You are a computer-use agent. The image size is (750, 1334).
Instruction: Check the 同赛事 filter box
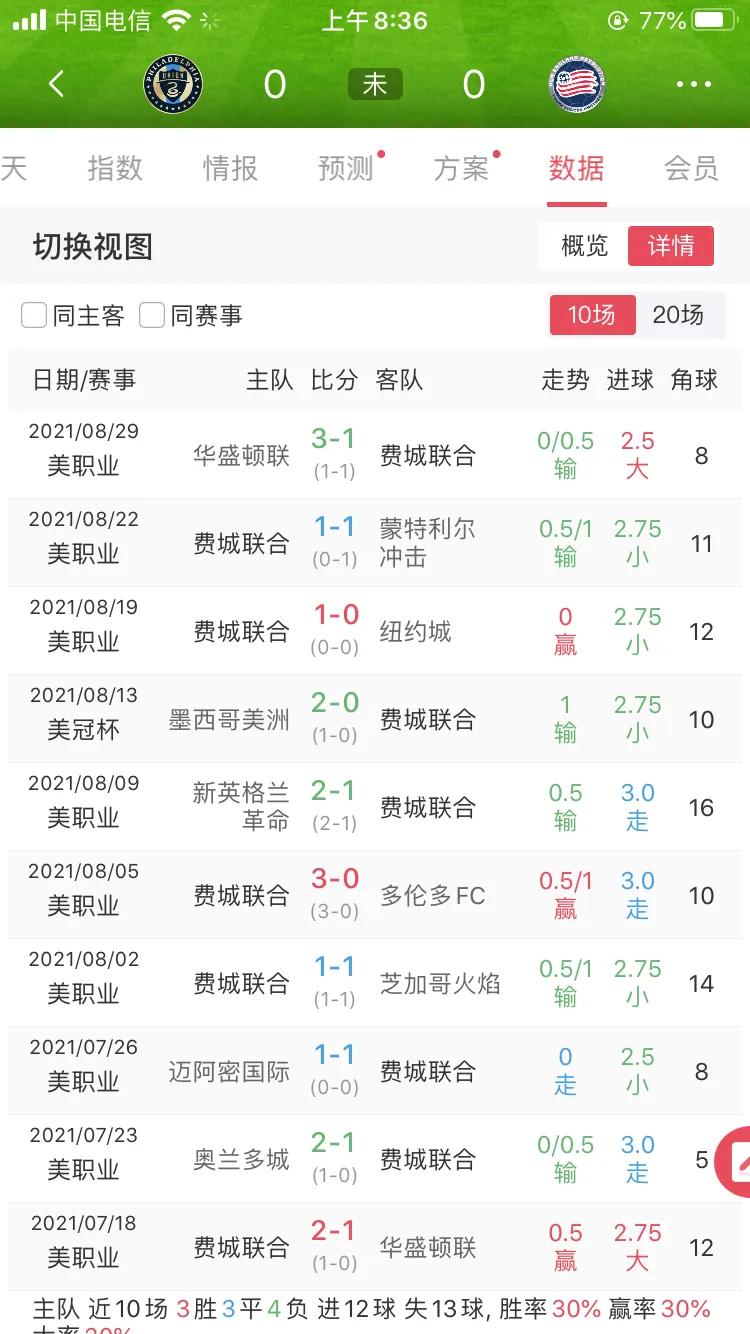tap(151, 315)
